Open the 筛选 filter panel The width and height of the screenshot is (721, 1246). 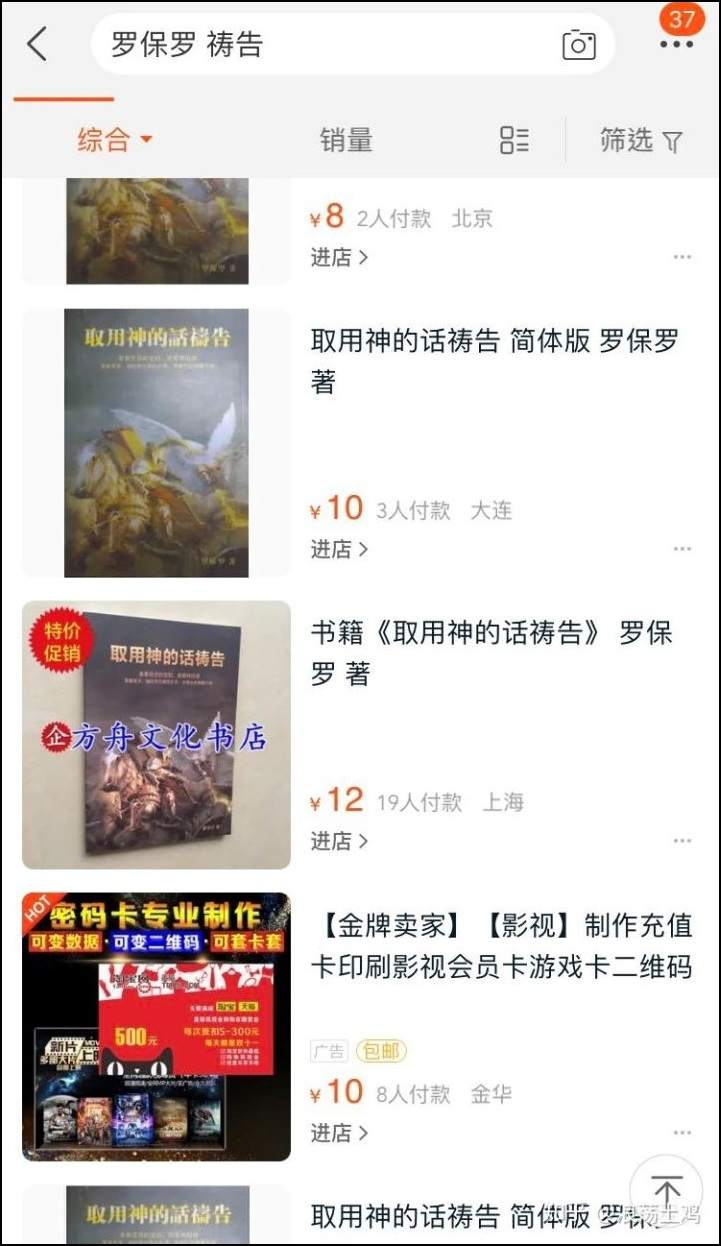pyautogui.click(x=641, y=141)
